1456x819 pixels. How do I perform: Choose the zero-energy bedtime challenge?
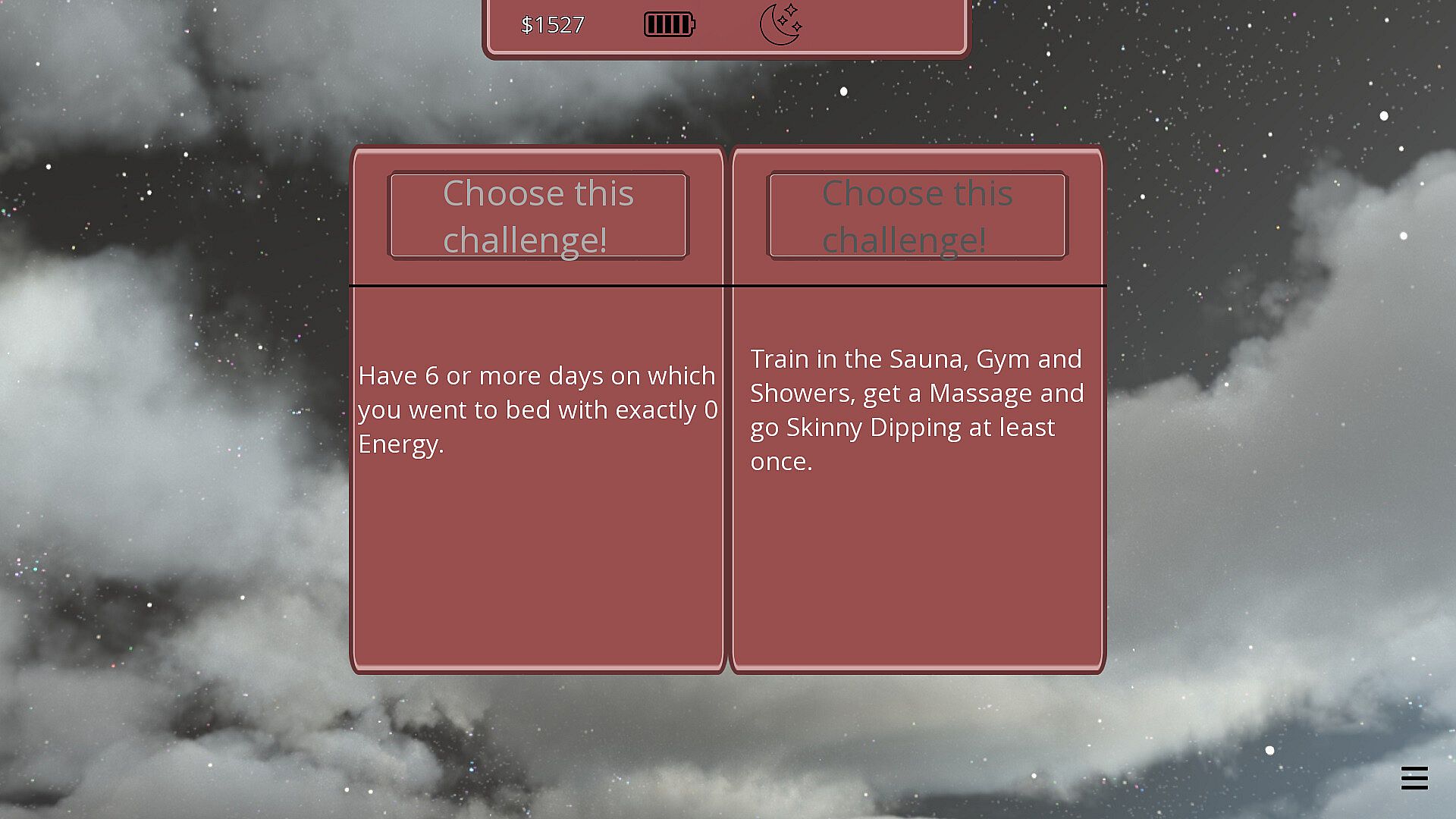point(538,216)
